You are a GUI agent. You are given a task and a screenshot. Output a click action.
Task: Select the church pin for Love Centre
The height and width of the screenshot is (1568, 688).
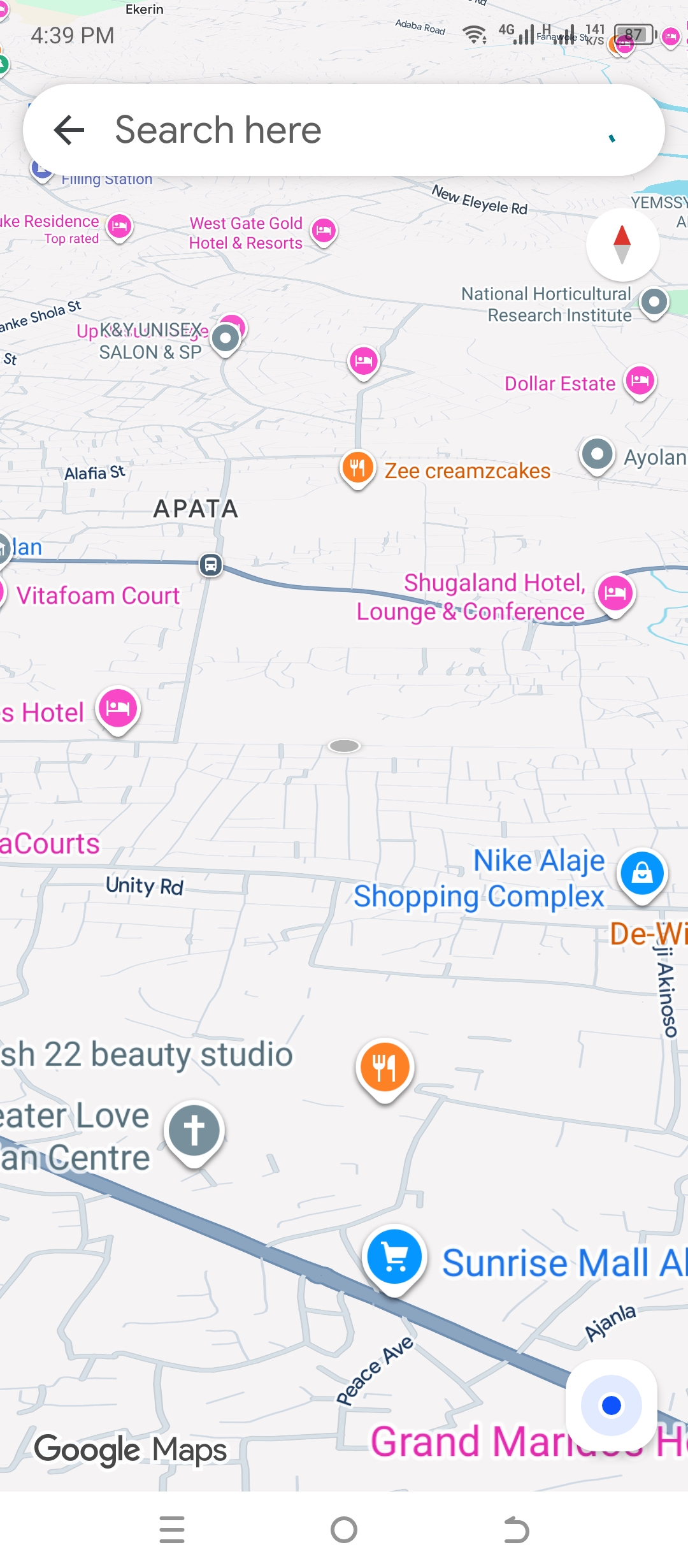coord(194,1131)
